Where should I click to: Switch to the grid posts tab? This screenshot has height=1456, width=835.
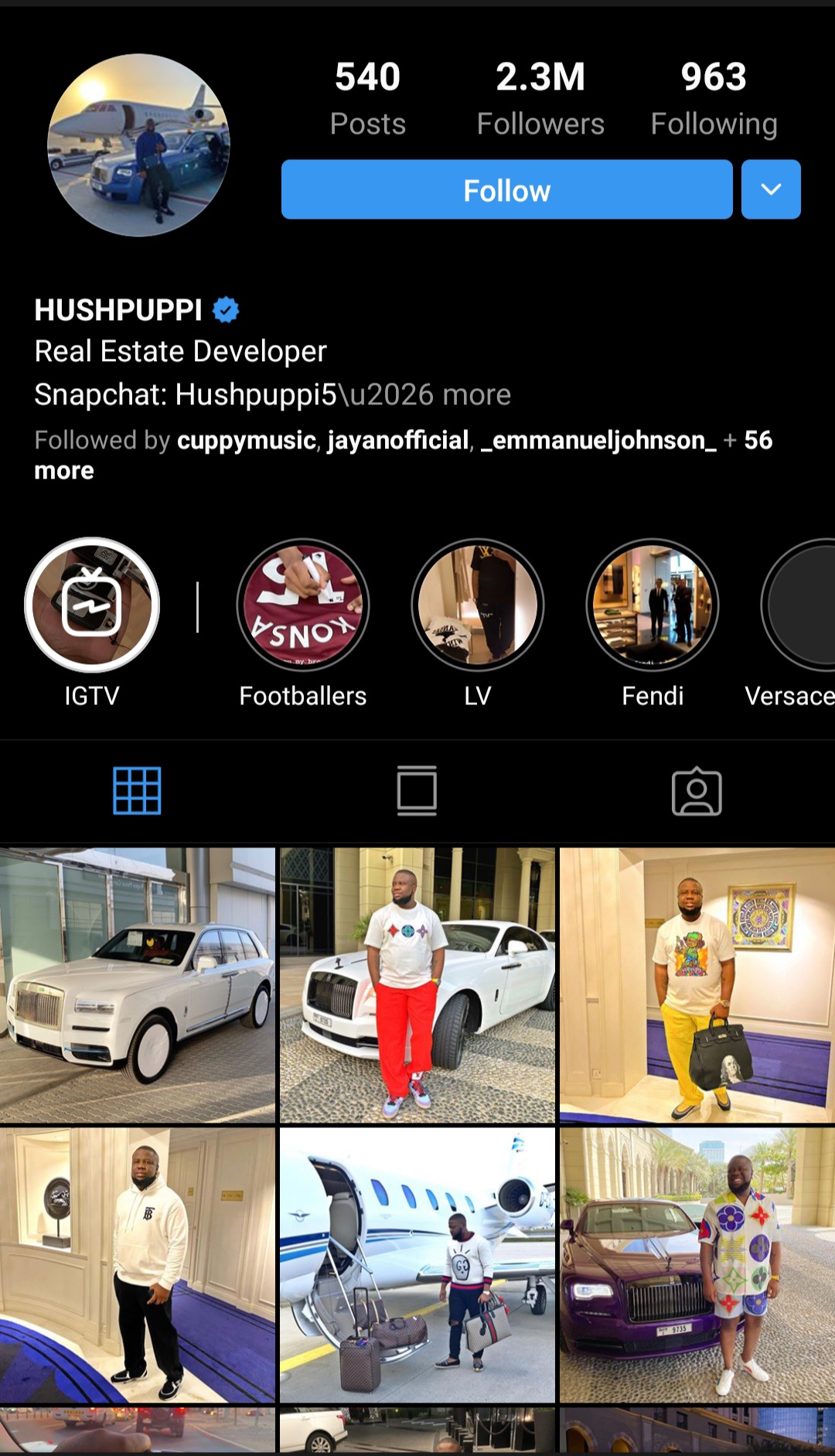pyautogui.click(x=137, y=791)
